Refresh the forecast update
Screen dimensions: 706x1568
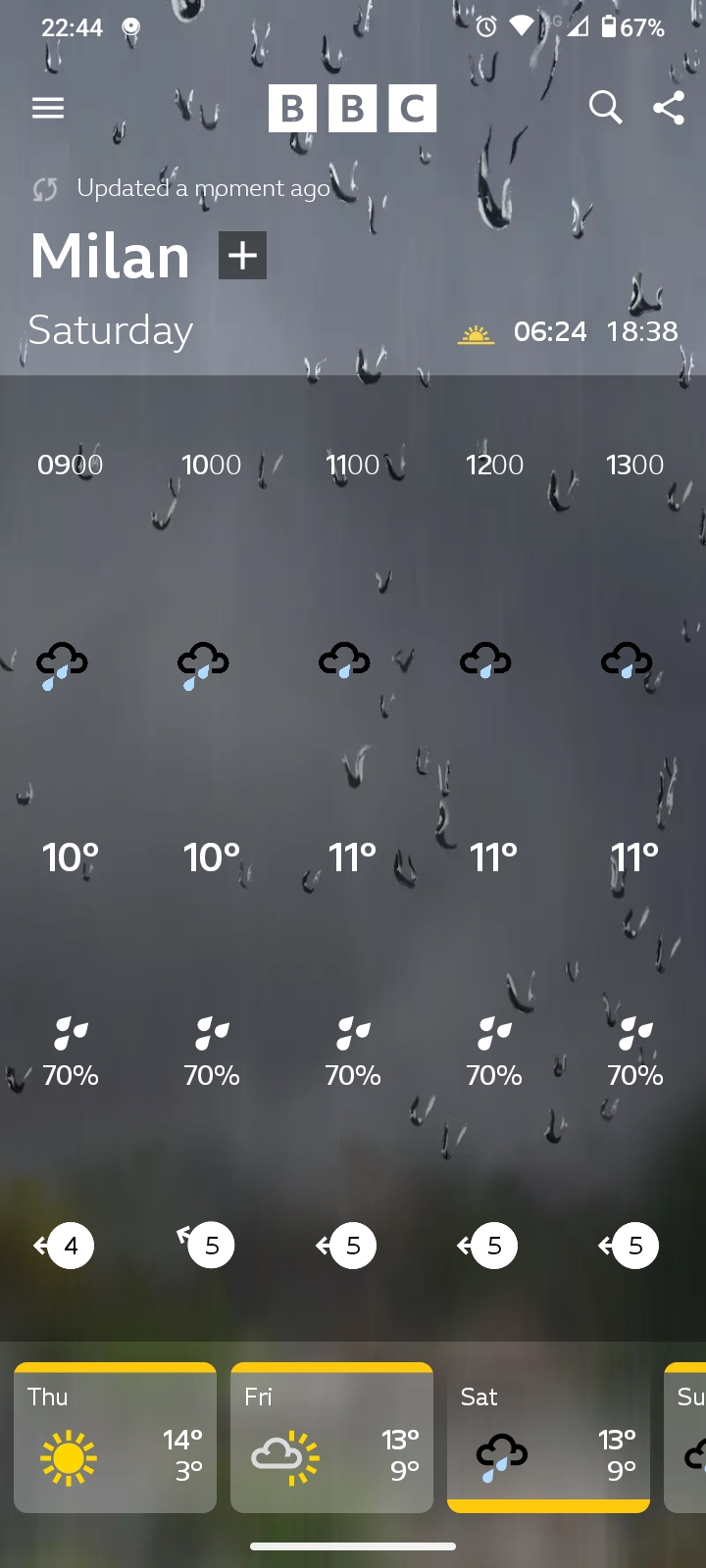tap(45, 189)
